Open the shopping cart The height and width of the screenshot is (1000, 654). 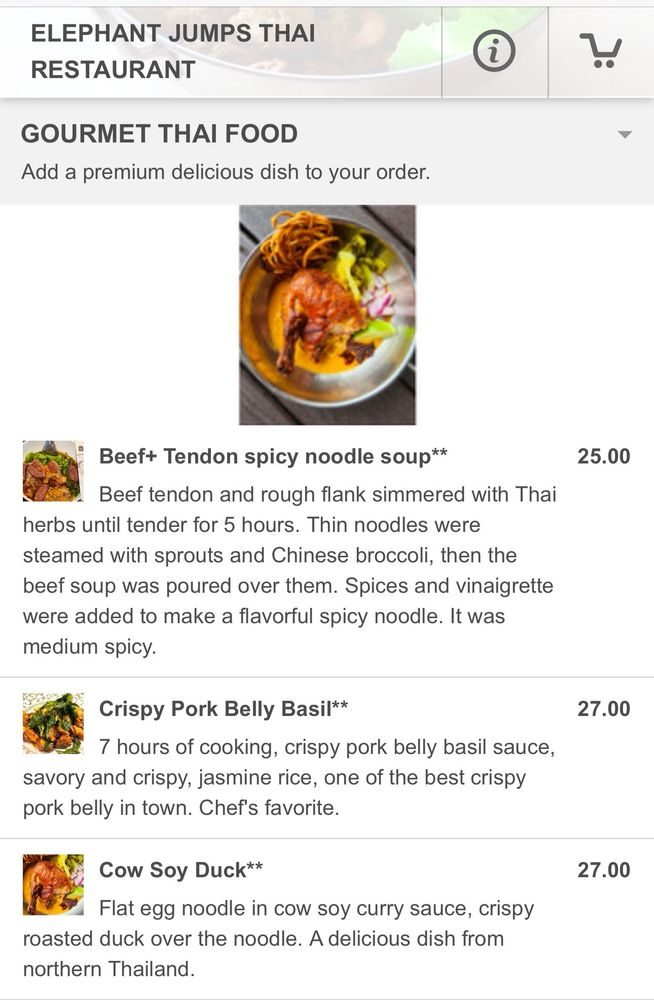[600, 50]
